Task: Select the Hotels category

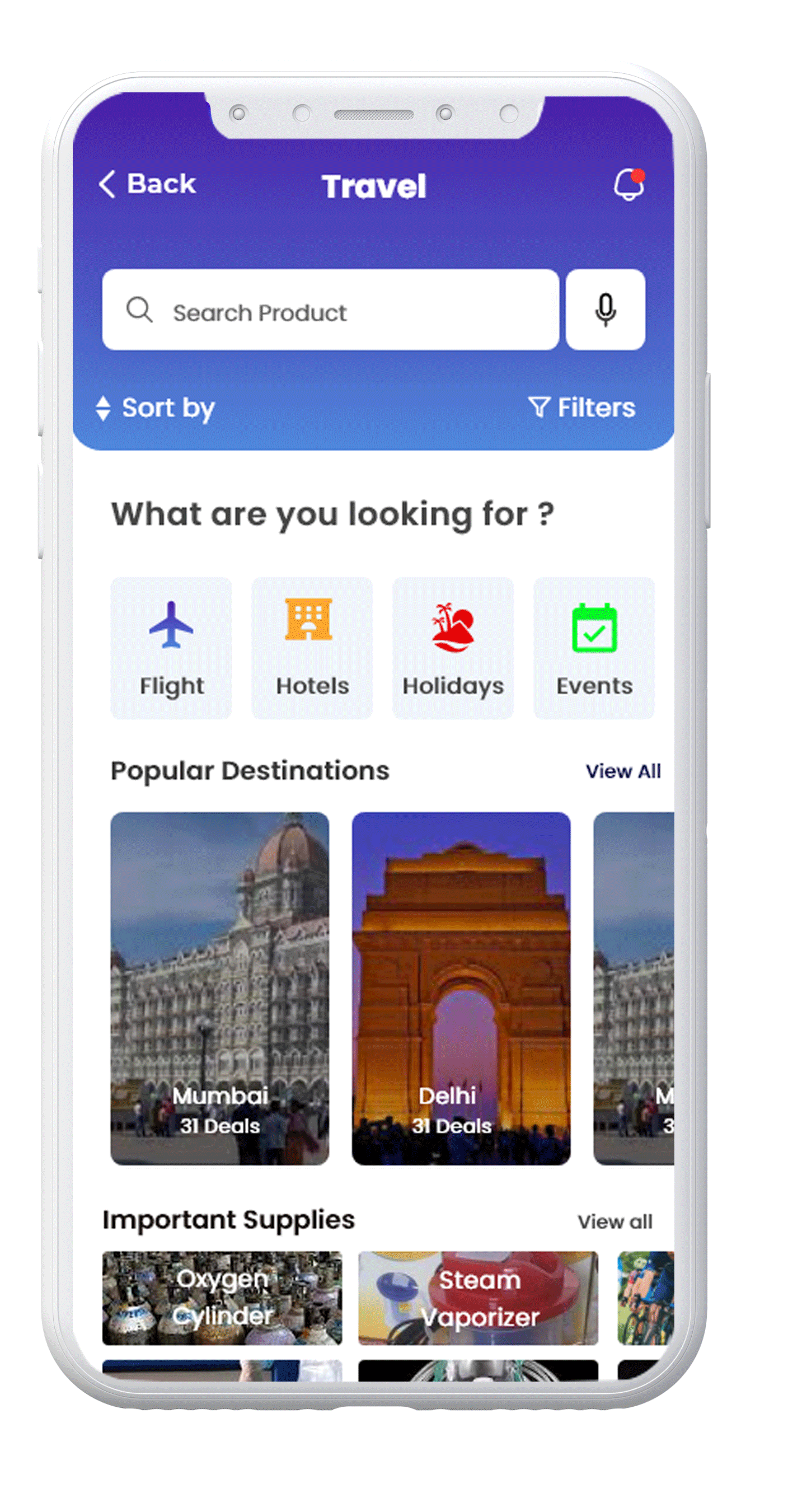Action: [312, 648]
